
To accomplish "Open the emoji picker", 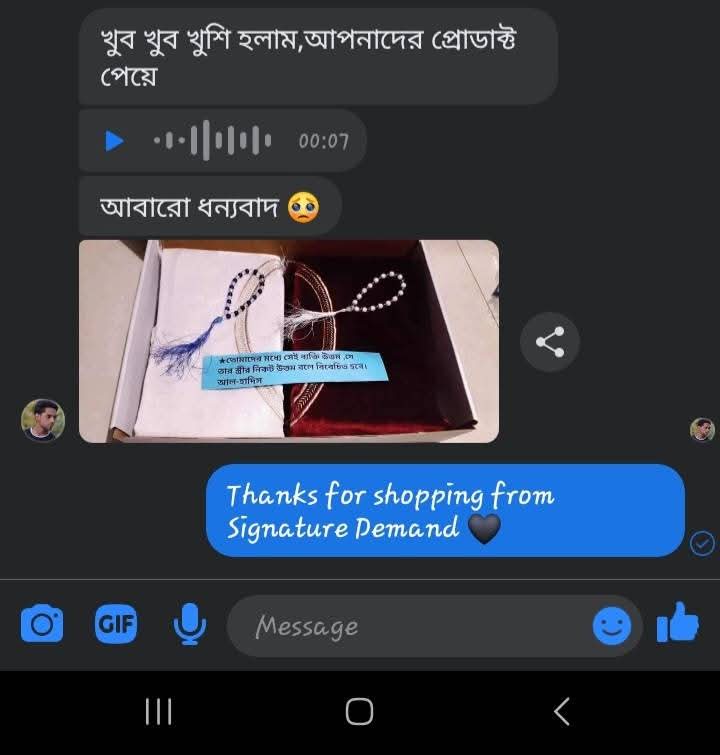I will [x=612, y=627].
